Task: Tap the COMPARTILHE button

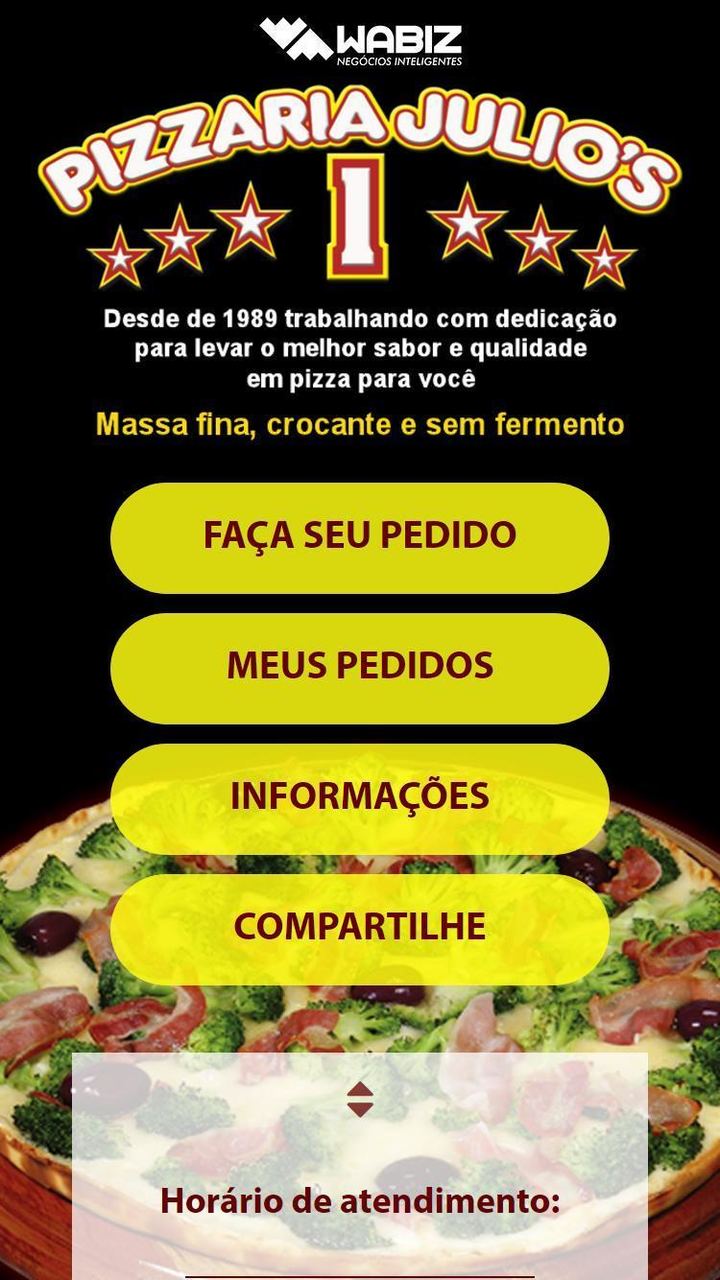Action: (x=360, y=927)
